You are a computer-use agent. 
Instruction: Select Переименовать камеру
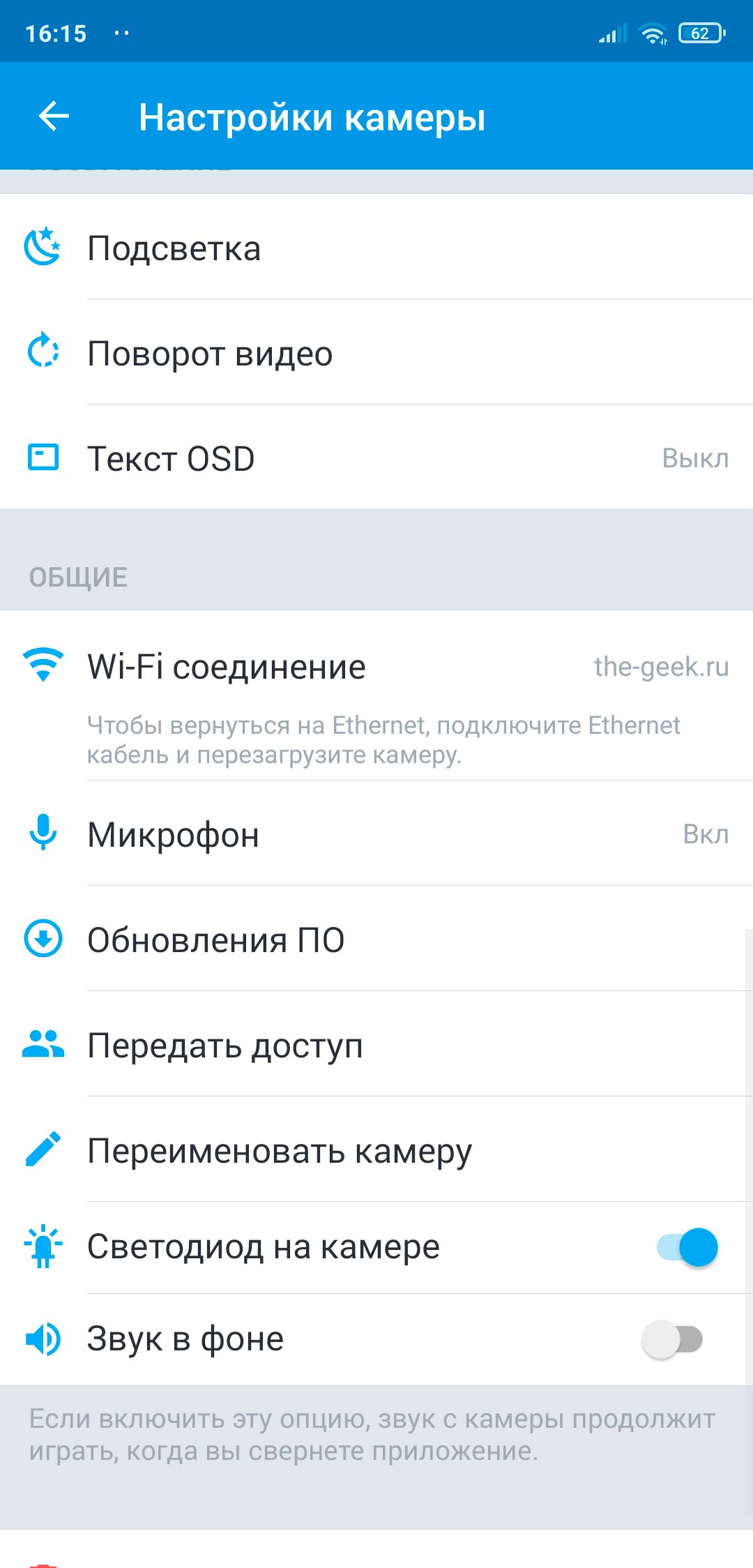pos(376,1149)
